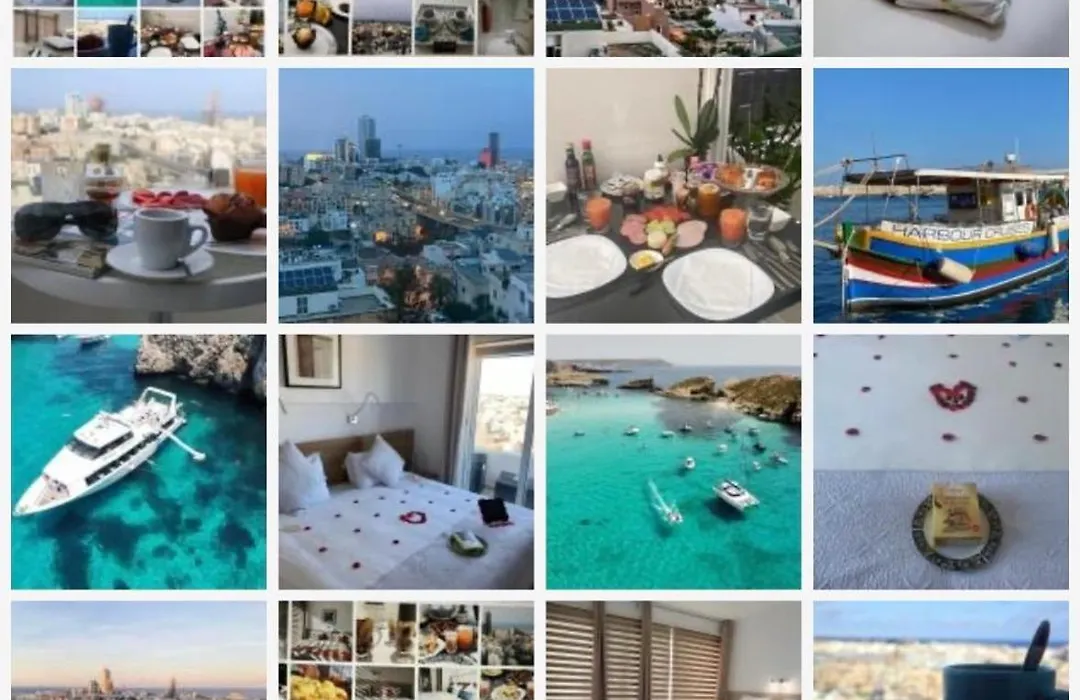
Task: Open the bedroom with rose petals photo
Action: click(x=406, y=462)
